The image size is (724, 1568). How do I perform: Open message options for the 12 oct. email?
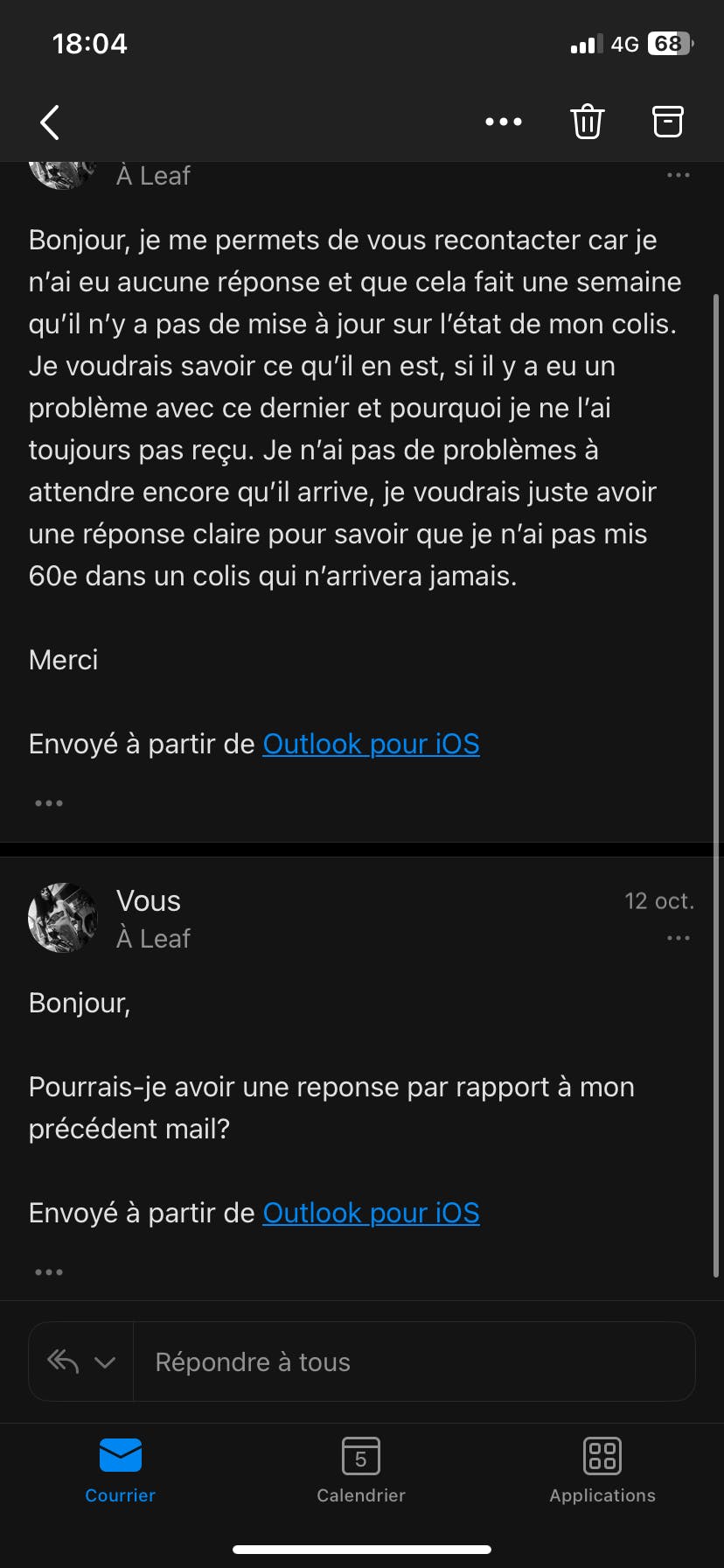(679, 938)
